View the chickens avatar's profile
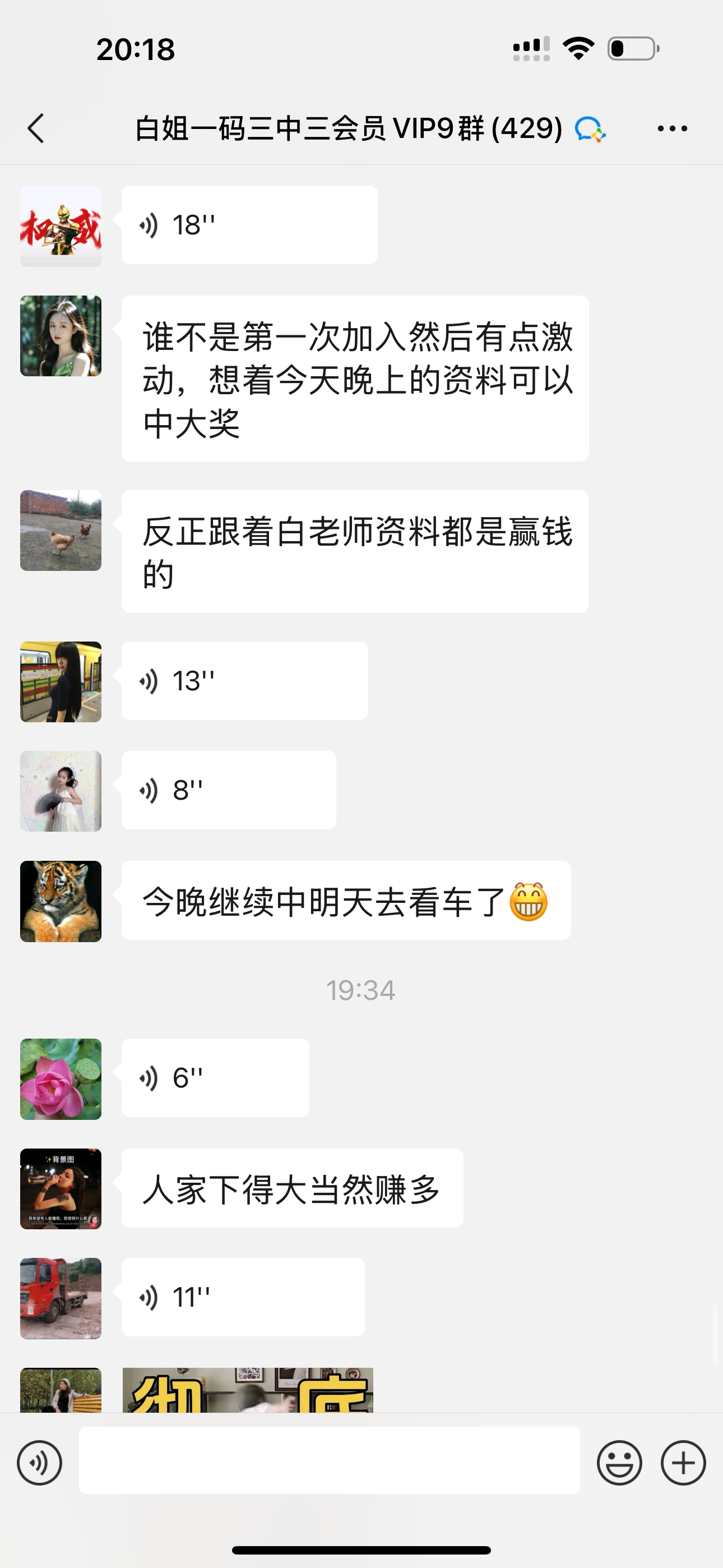 click(x=61, y=531)
